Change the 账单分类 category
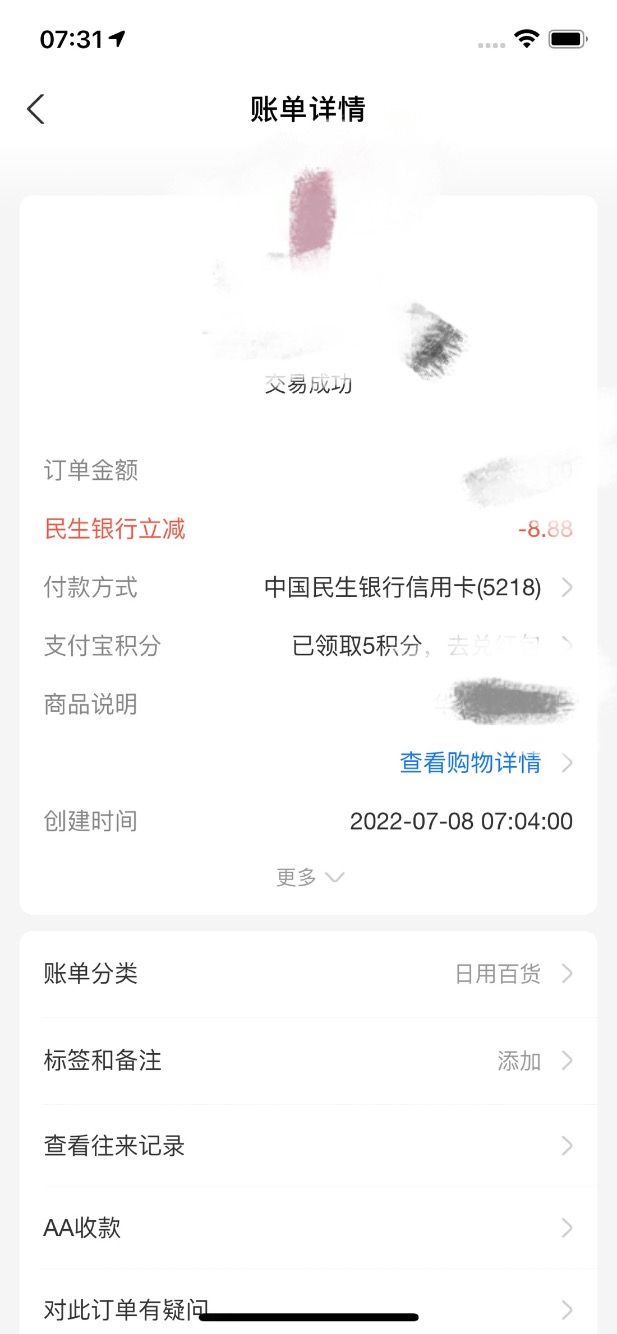Image resolution: width=617 pixels, height=1334 pixels. pyautogui.click(x=308, y=974)
